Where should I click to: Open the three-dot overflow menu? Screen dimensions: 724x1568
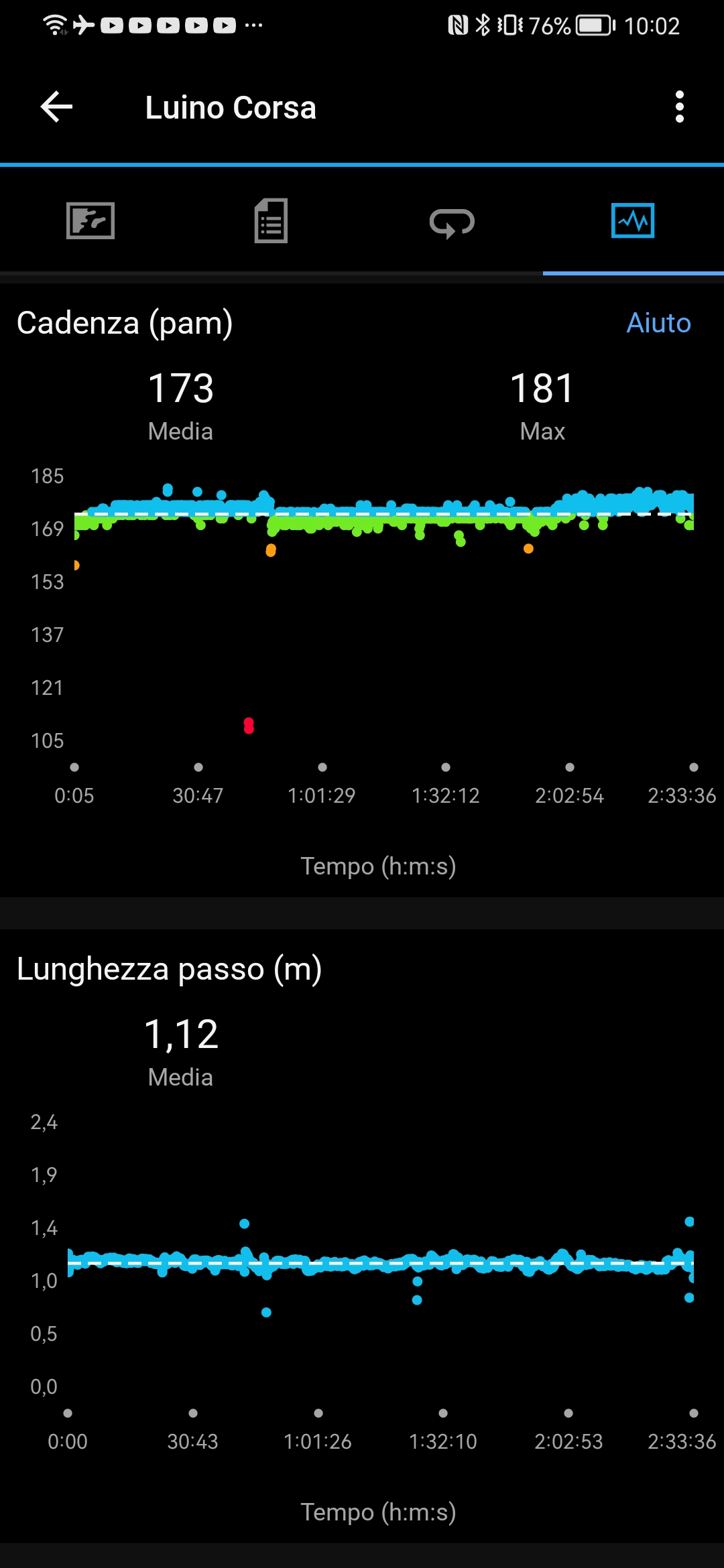click(x=680, y=107)
